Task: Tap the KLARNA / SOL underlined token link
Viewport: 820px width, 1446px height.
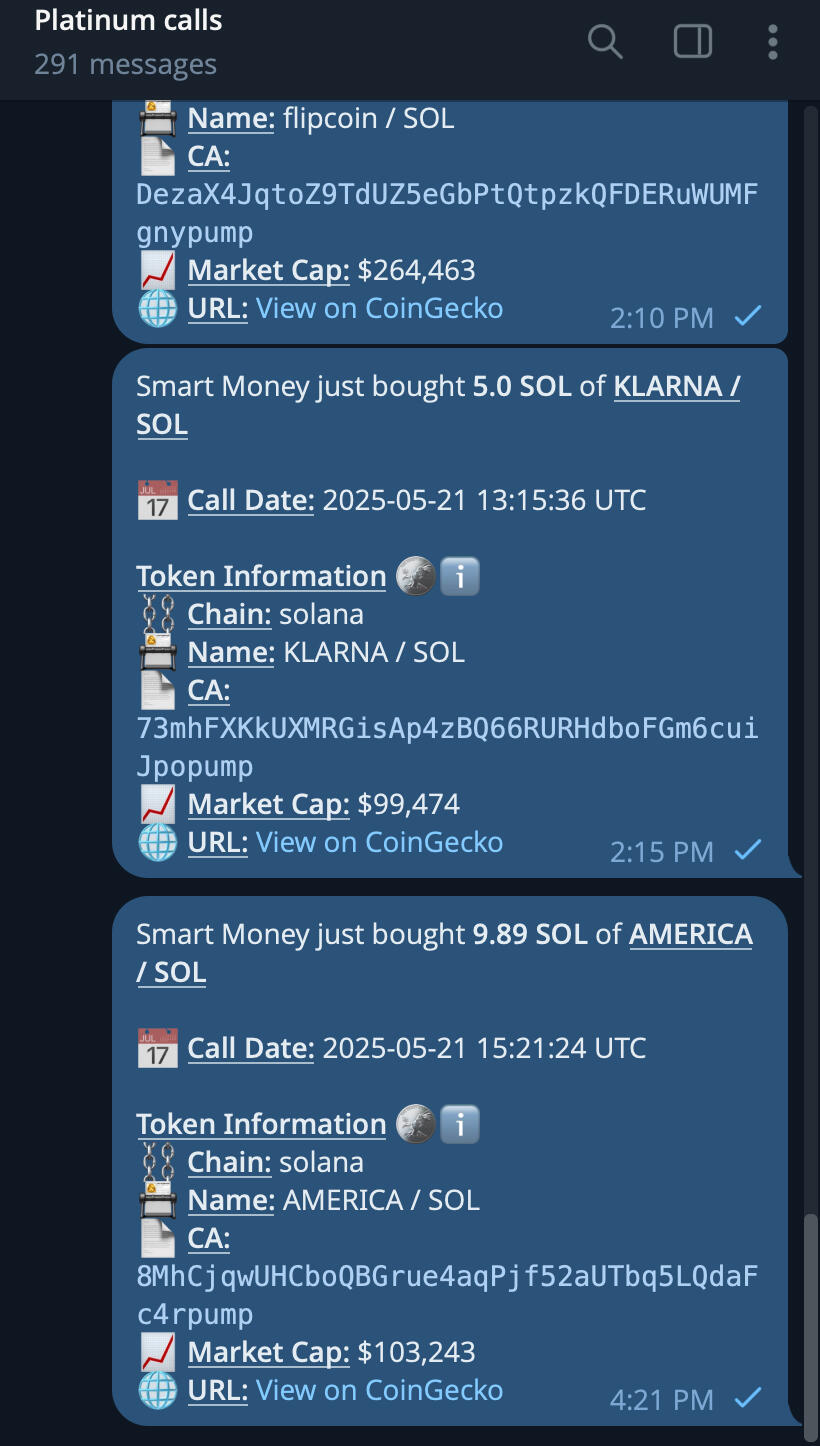Action: click(x=438, y=405)
